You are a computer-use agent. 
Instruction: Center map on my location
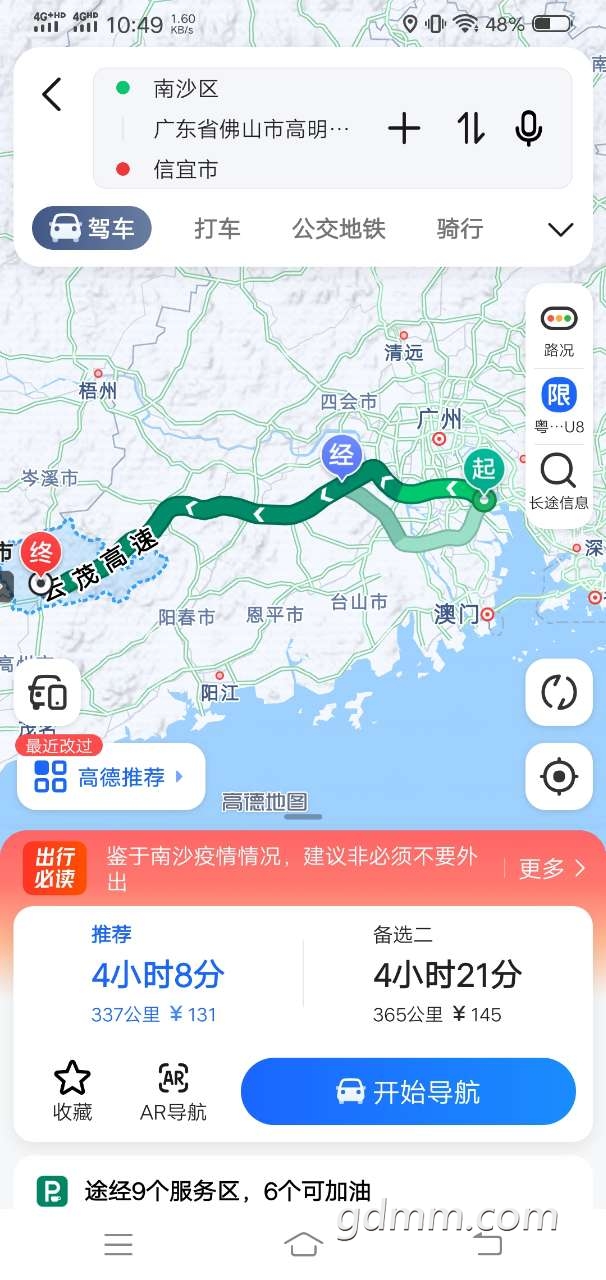(x=559, y=776)
